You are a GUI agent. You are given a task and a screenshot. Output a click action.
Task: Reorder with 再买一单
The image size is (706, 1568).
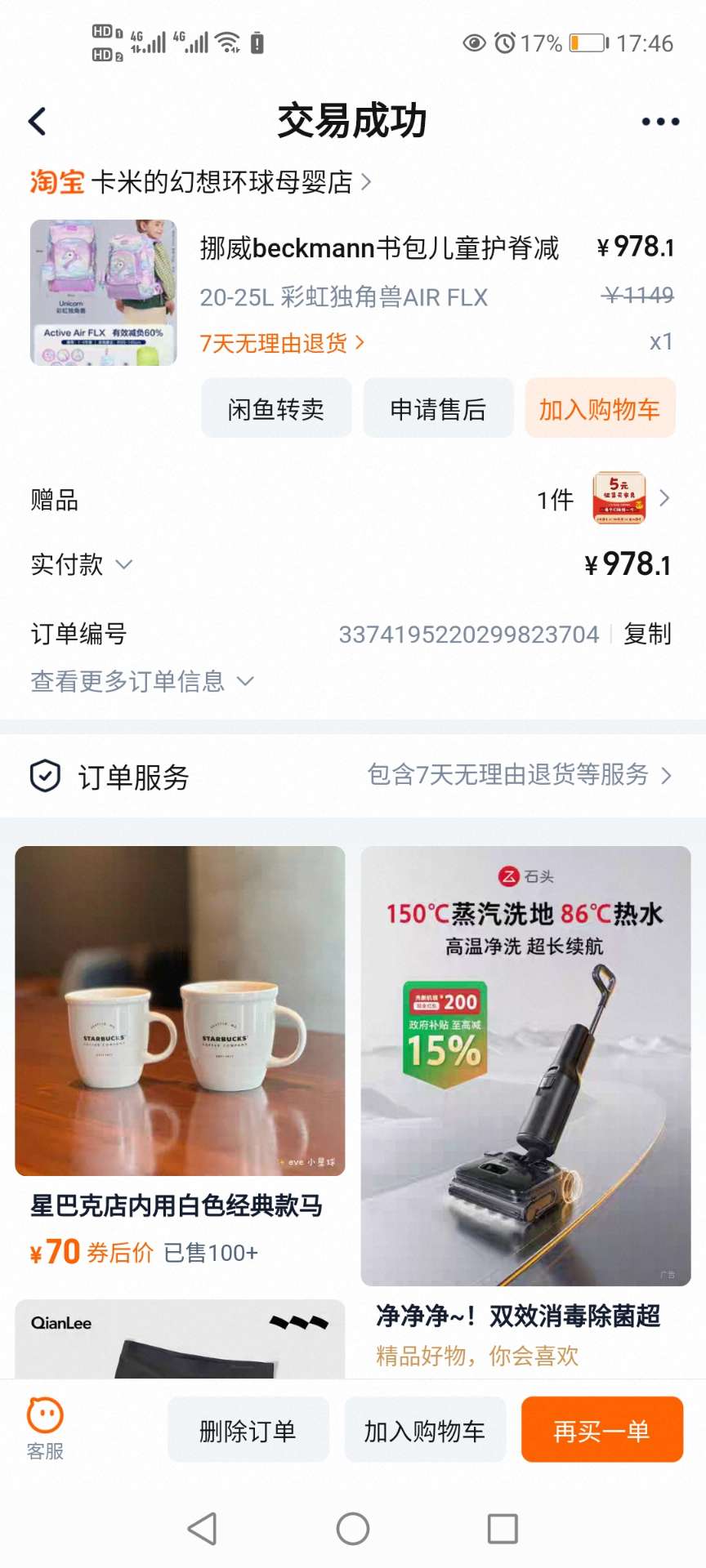point(601,1430)
